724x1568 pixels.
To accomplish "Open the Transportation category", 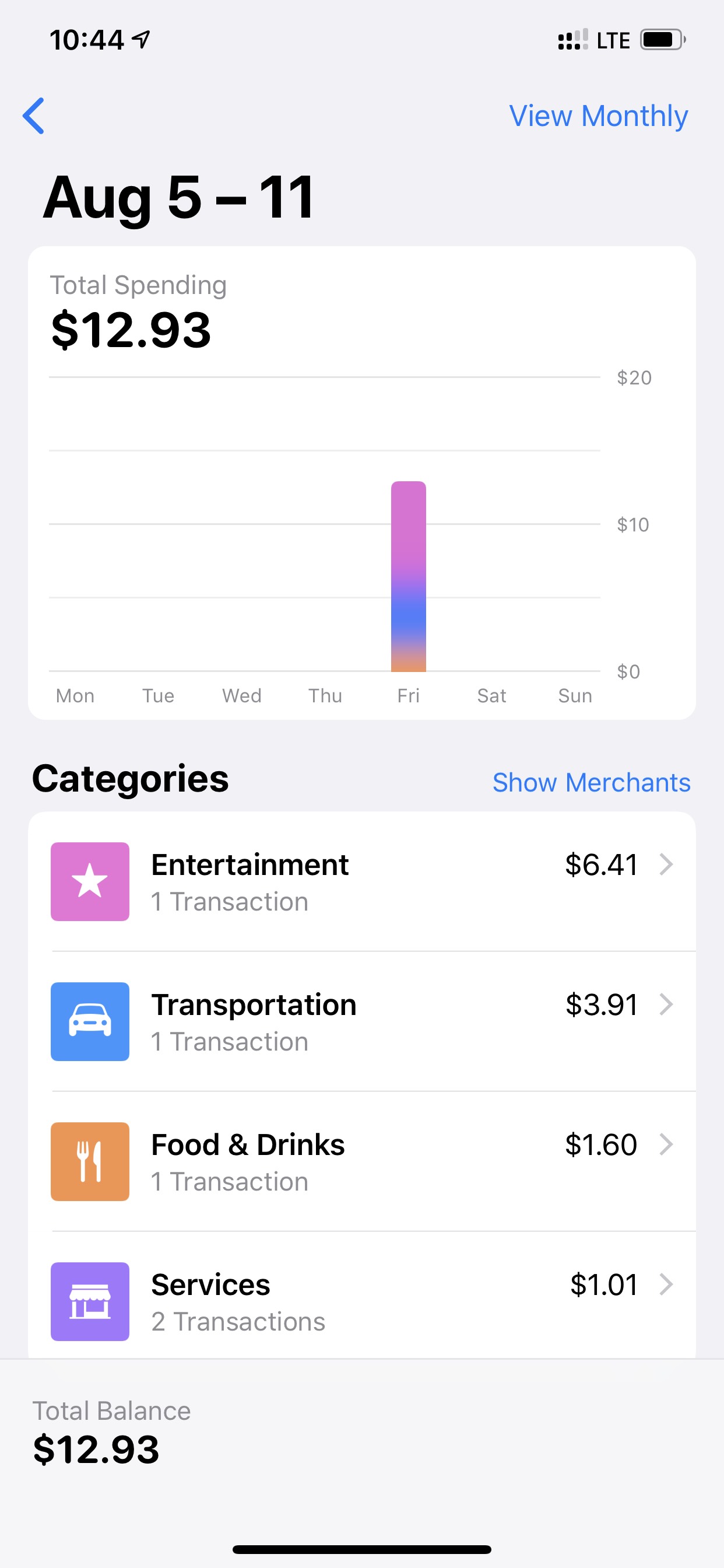I will (362, 1021).
